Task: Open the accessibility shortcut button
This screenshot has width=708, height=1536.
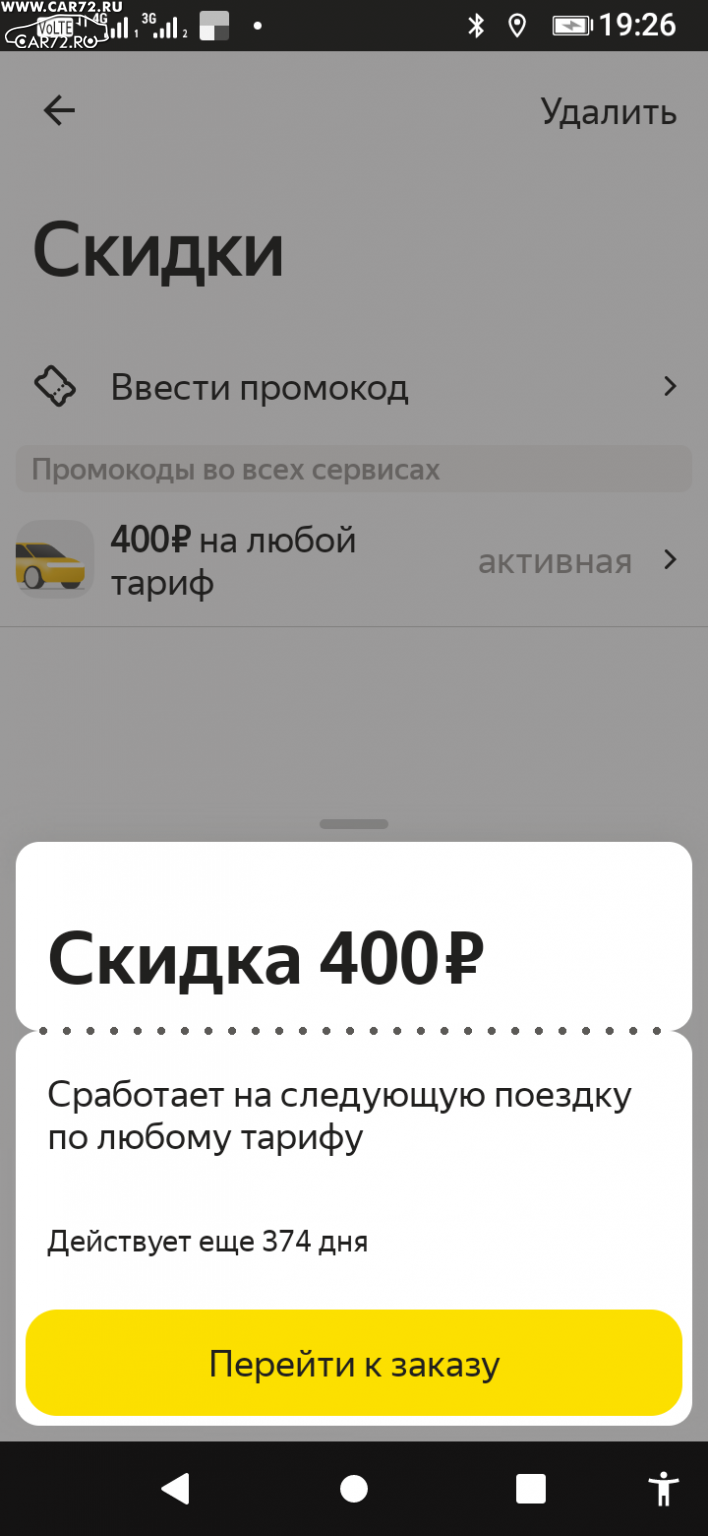Action: pos(663,1489)
